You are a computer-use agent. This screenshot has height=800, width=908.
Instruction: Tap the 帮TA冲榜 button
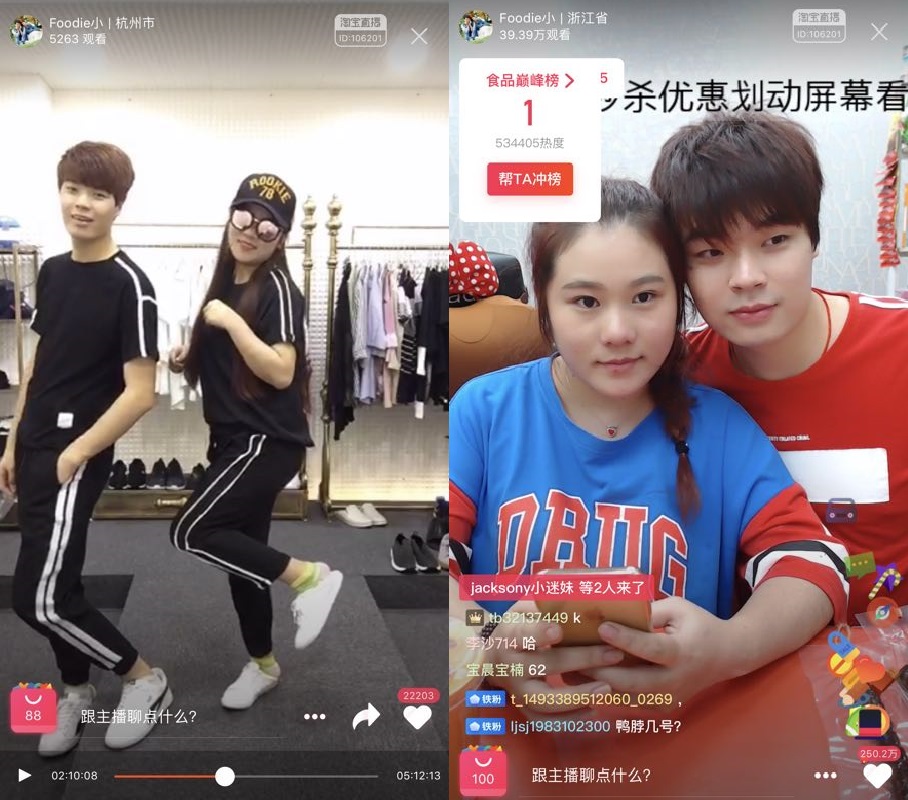coord(529,179)
